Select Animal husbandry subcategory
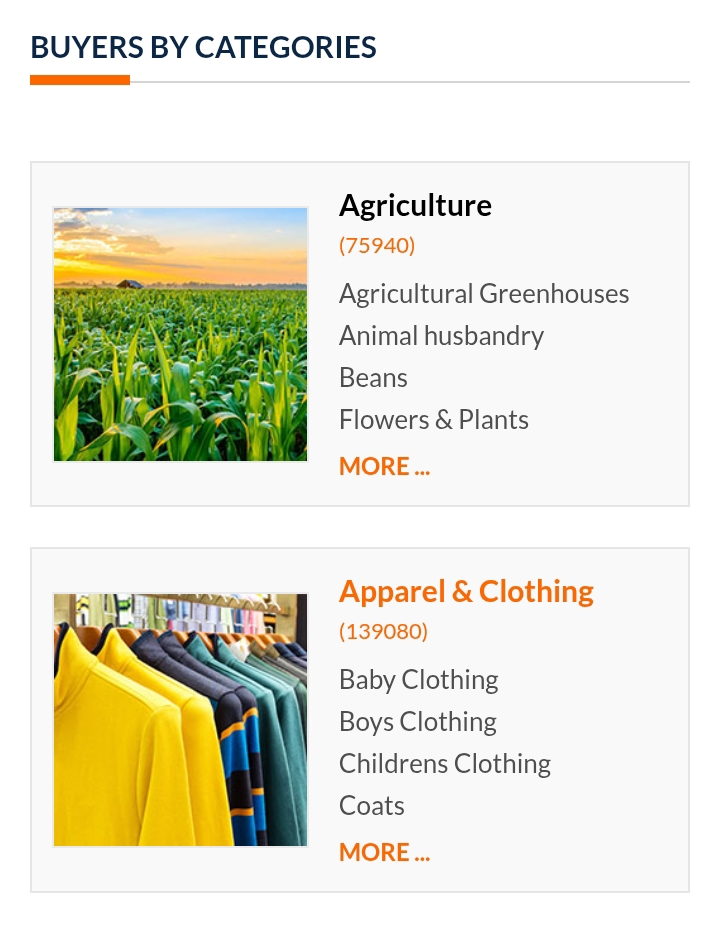 441,336
